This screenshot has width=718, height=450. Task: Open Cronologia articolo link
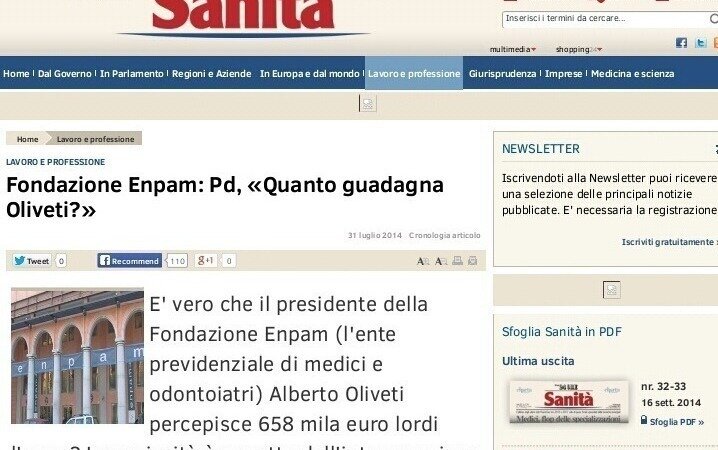point(445,236)
